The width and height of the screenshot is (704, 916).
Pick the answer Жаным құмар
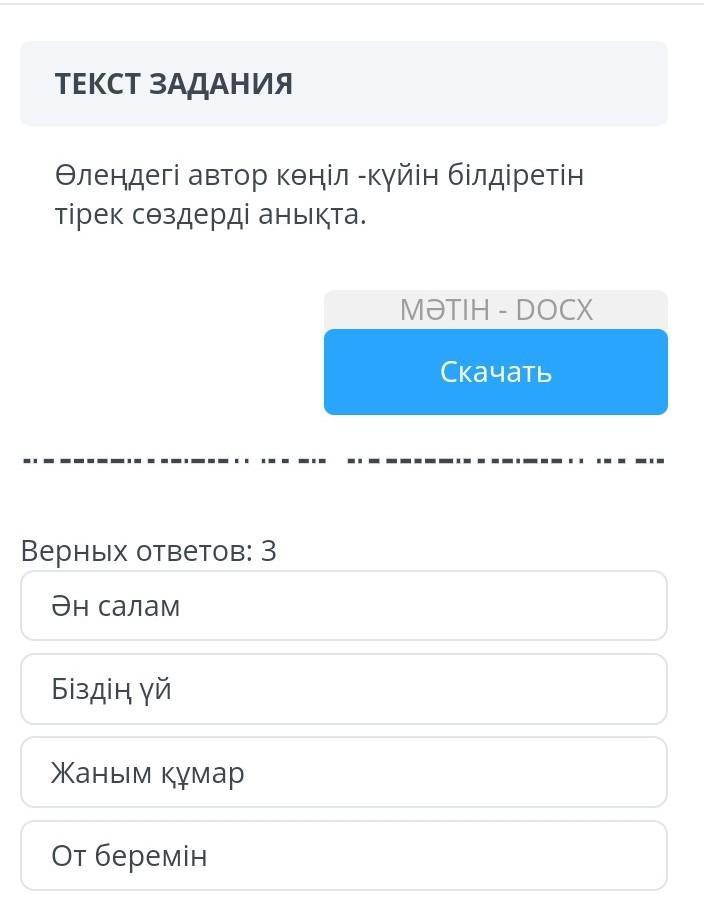(343, 772)
